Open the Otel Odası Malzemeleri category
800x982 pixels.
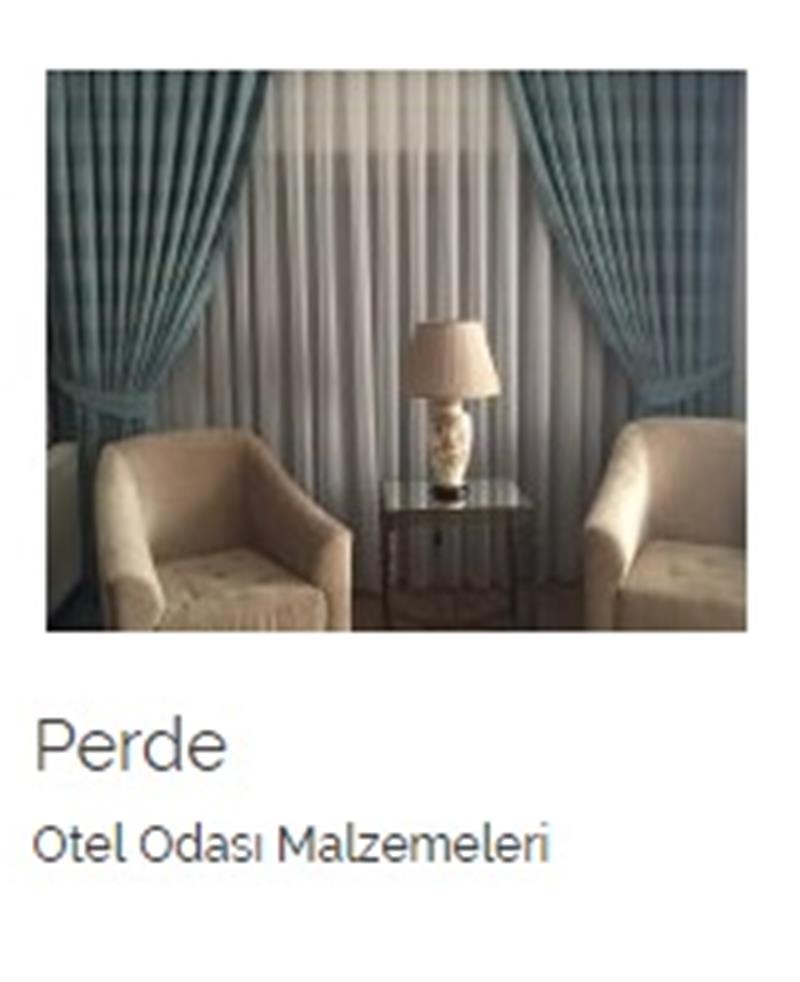(291, 845)
